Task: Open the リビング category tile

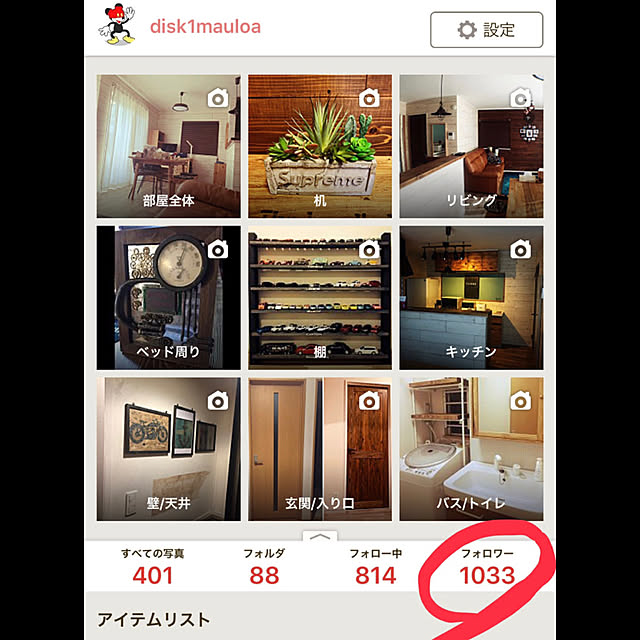Action: pos(471,145)
